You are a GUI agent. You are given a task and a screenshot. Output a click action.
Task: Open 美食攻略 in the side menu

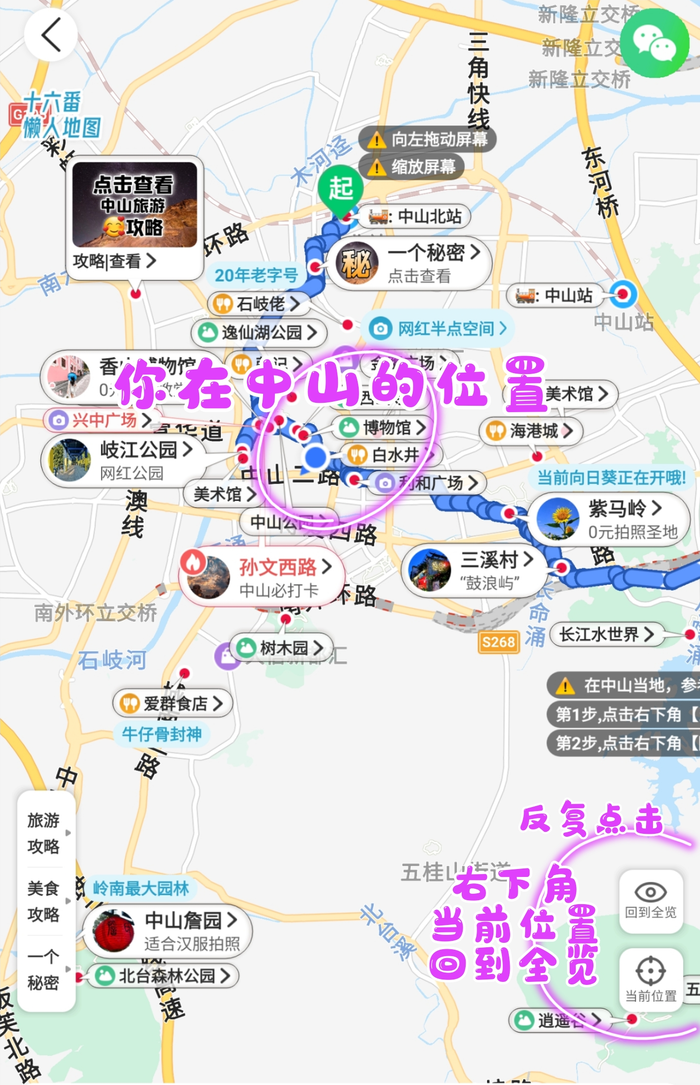pyautogui.click(x=44, y=900)
